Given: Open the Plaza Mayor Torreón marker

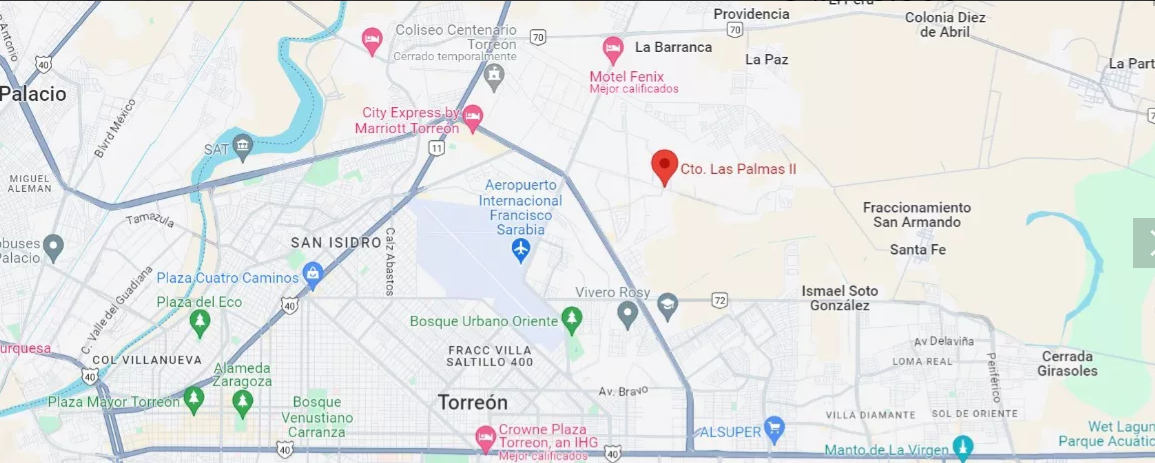Looking at the screenshot, I should [193, 400].
